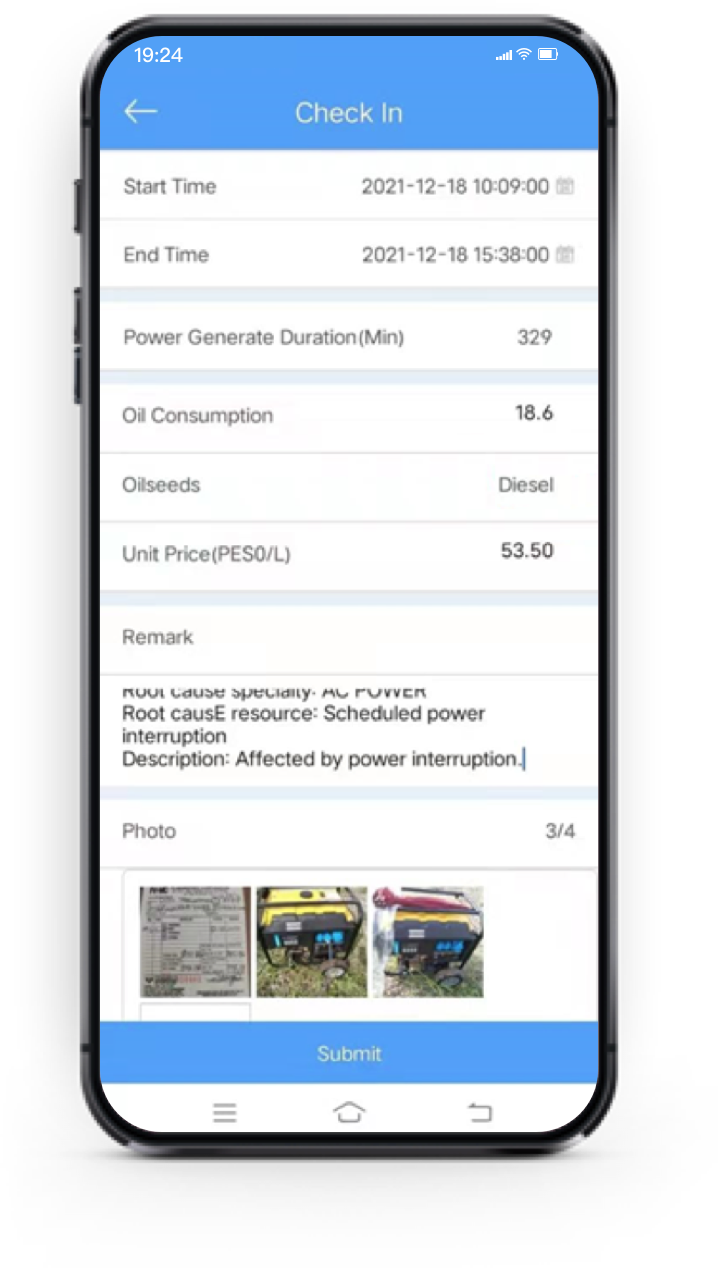Add another photo with the empty box

tap(195, 1012)
